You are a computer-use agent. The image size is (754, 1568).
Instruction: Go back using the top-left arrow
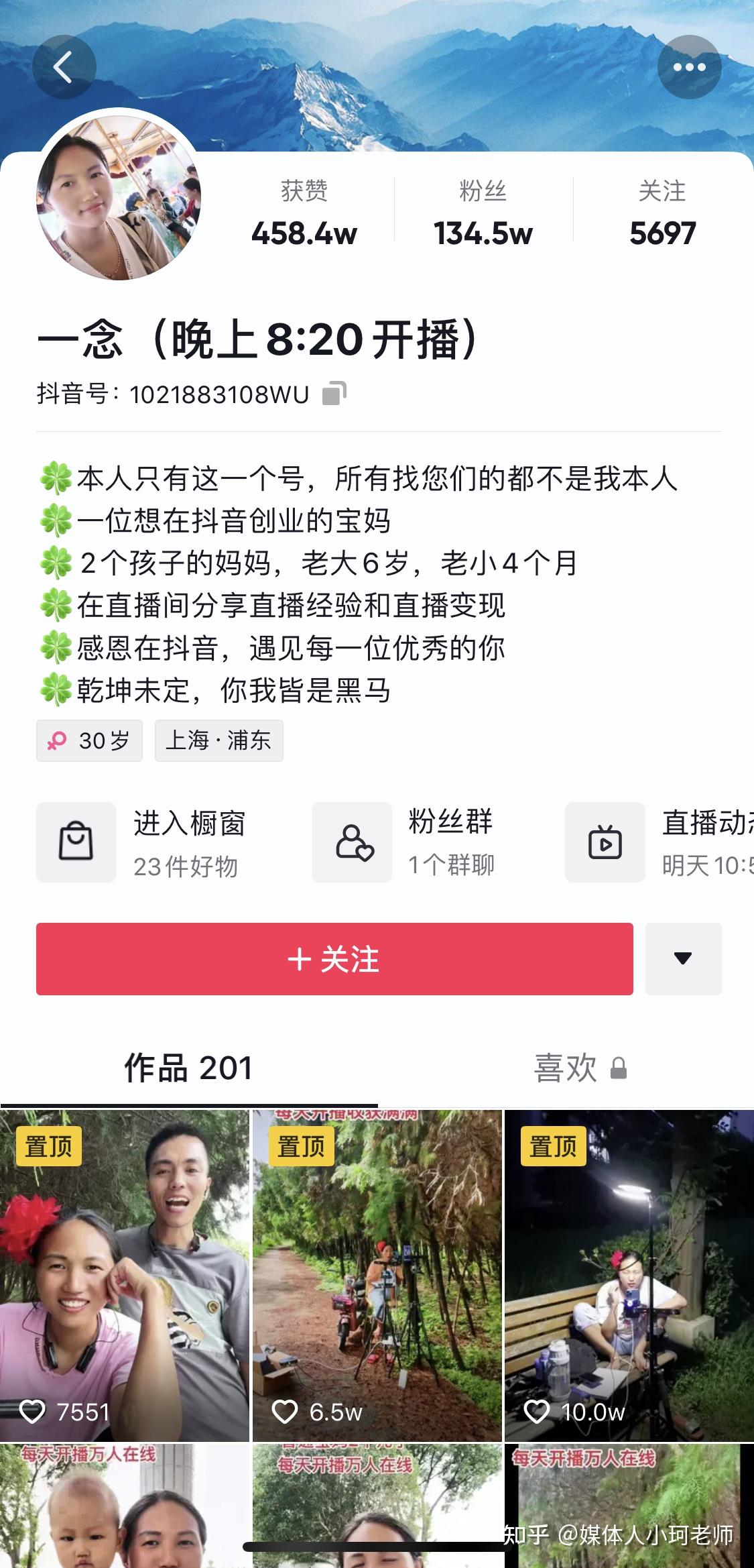(x=64, y=67)
